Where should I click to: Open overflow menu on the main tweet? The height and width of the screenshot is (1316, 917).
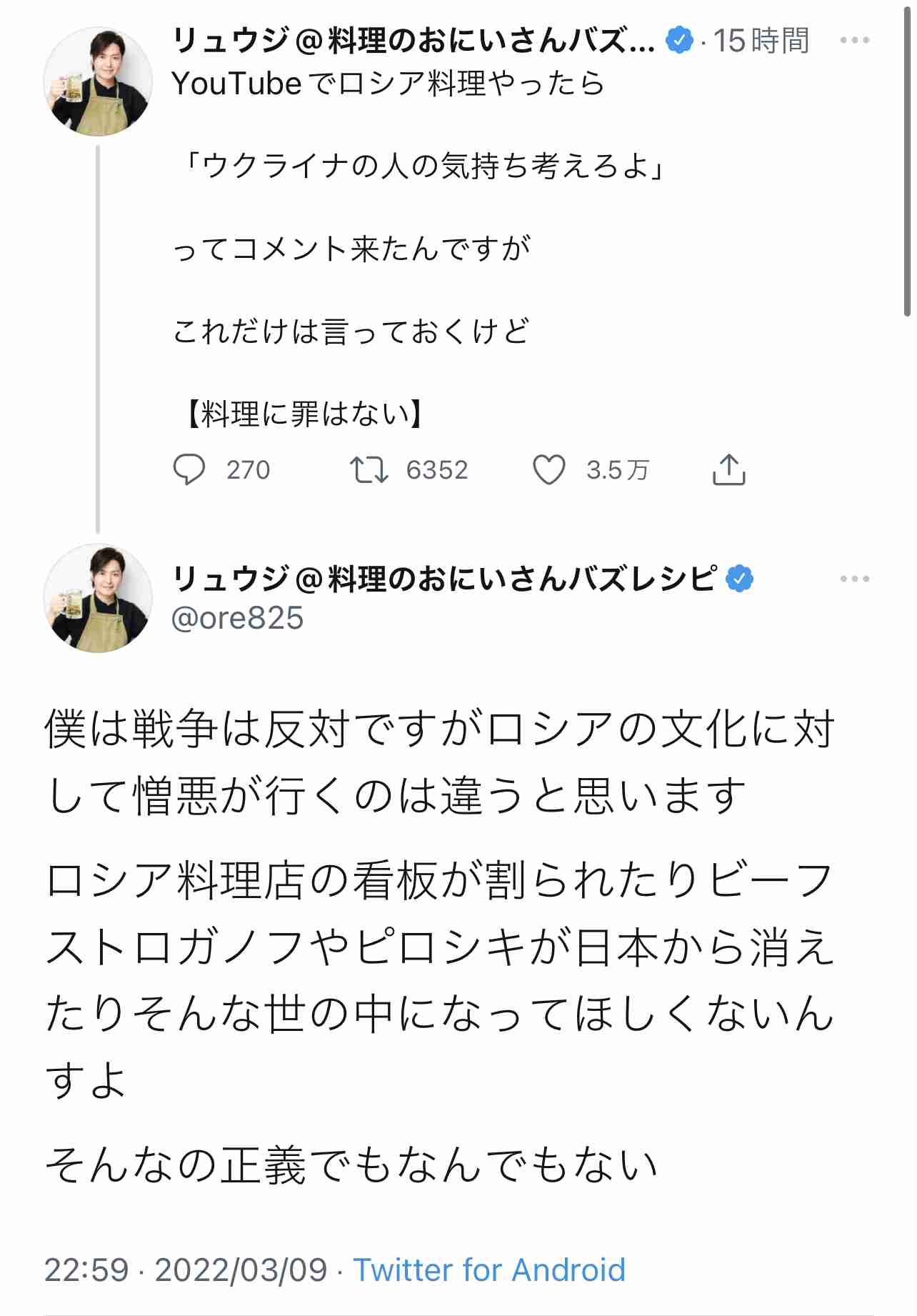[x=854, y=579]
